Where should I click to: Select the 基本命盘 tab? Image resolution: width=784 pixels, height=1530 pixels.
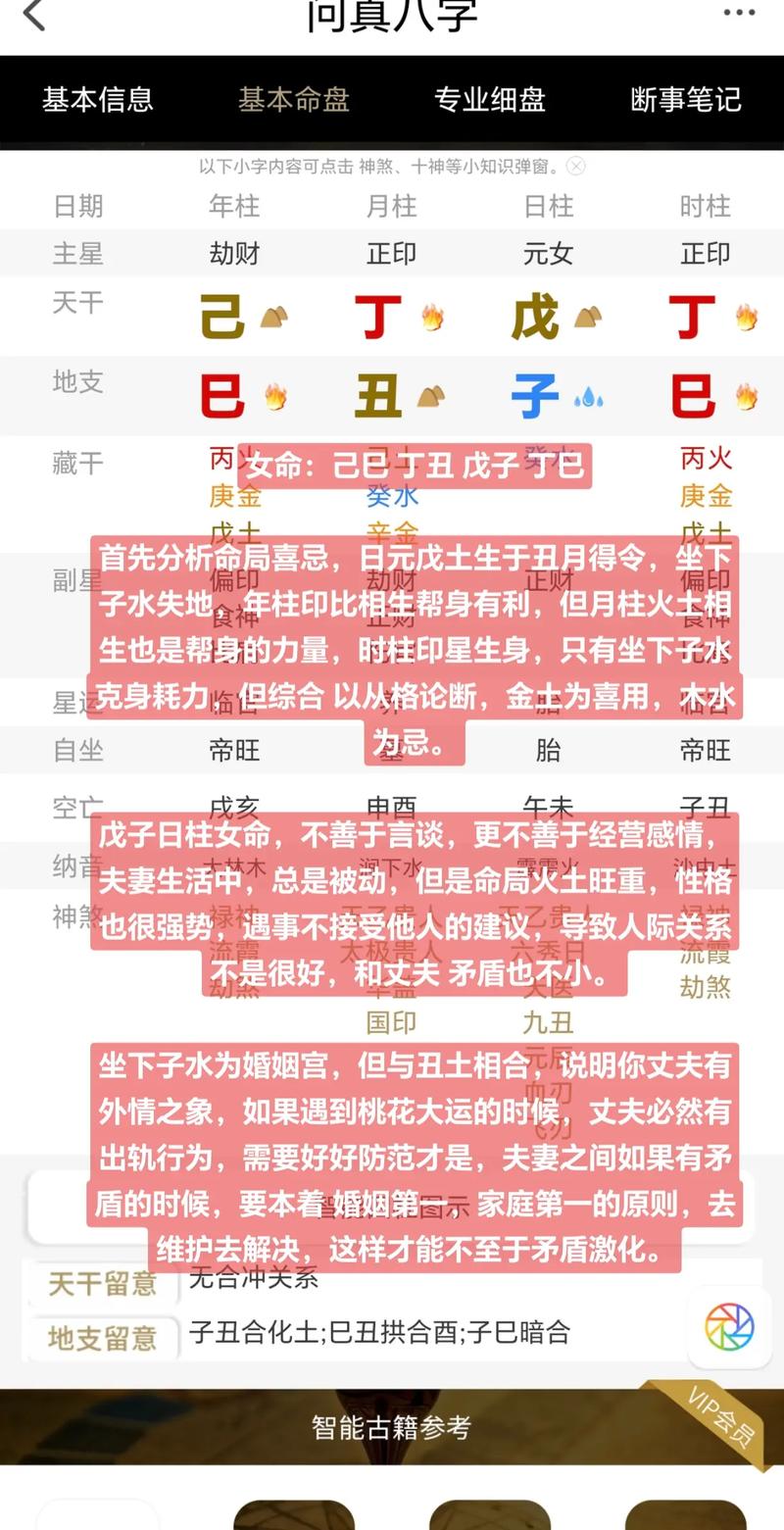click(294, 100)
